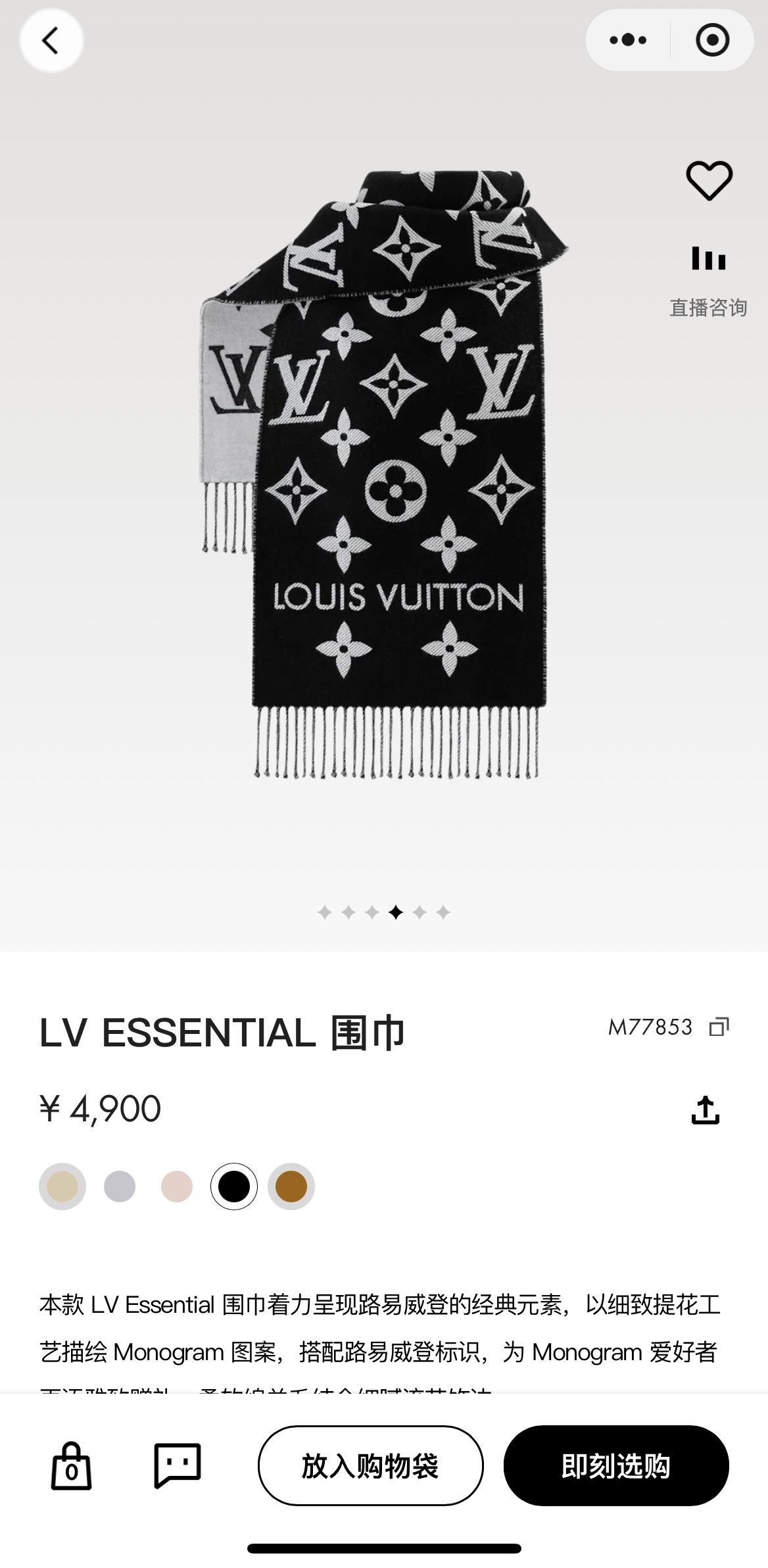Copy the product code M77853

pos(719,1027)
